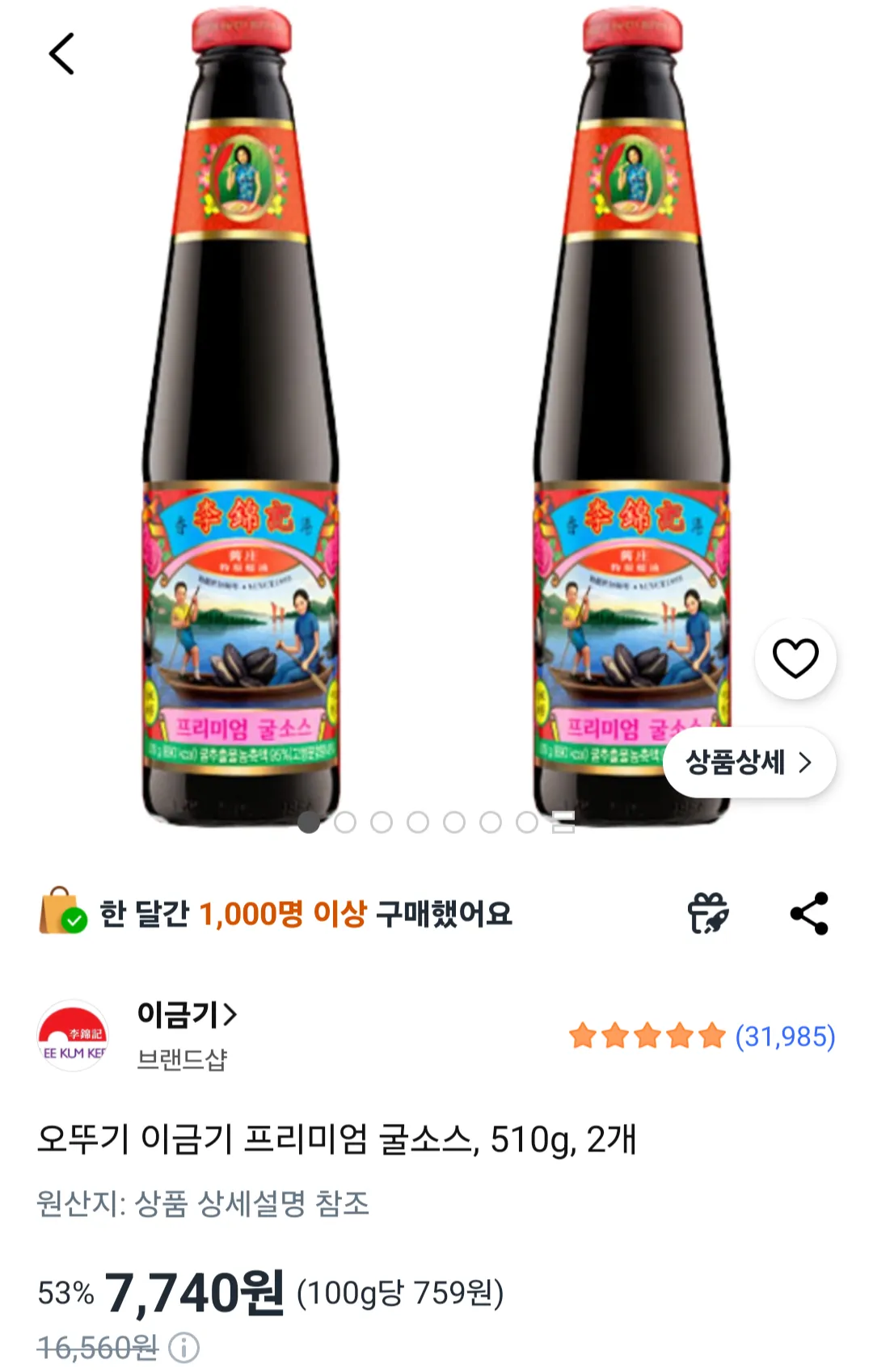Viewport: 873px width, 1372px height.
Task: Show price info next to 16,560원
Action: 185,1347
